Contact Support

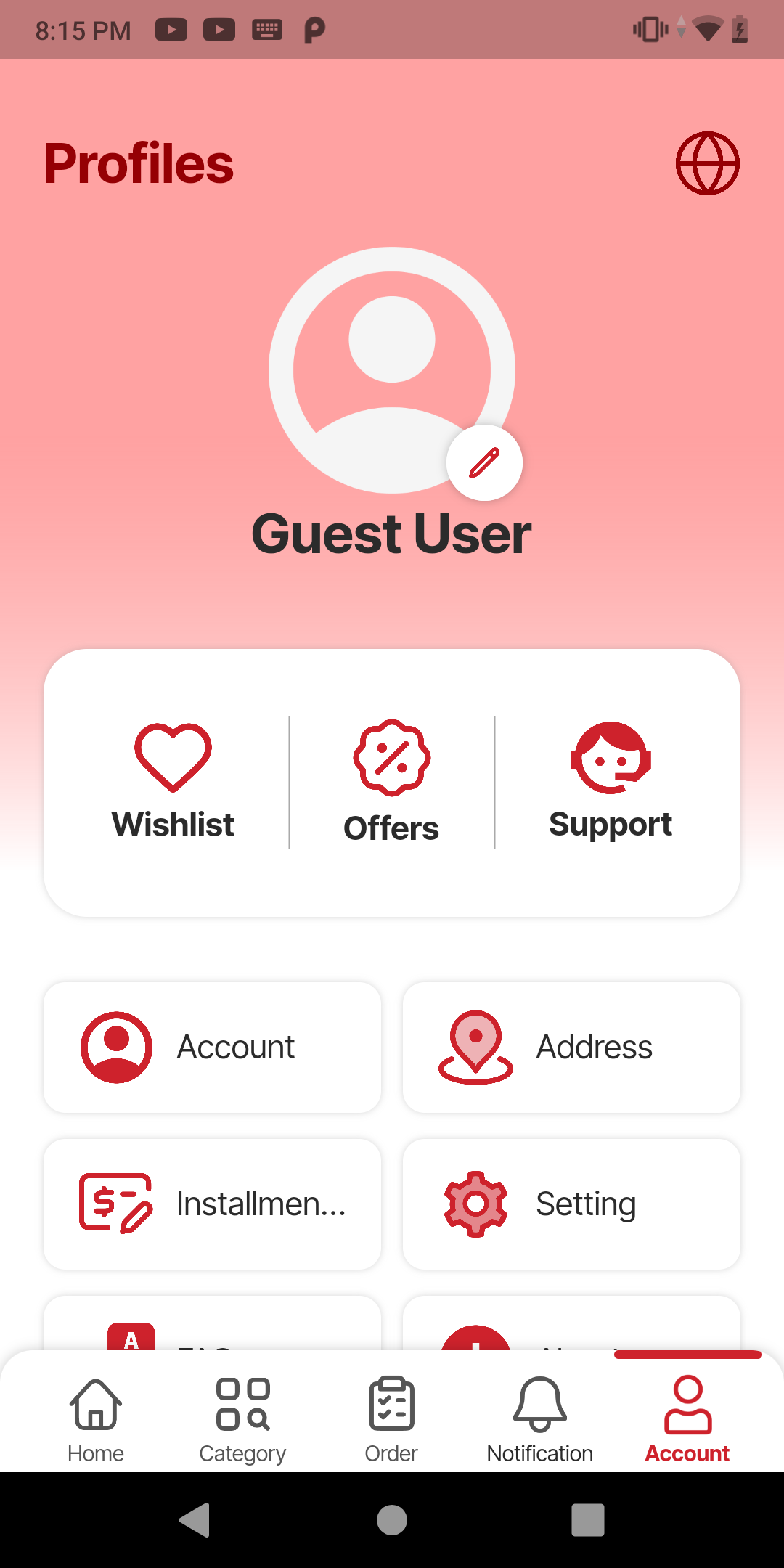(611, 782)
